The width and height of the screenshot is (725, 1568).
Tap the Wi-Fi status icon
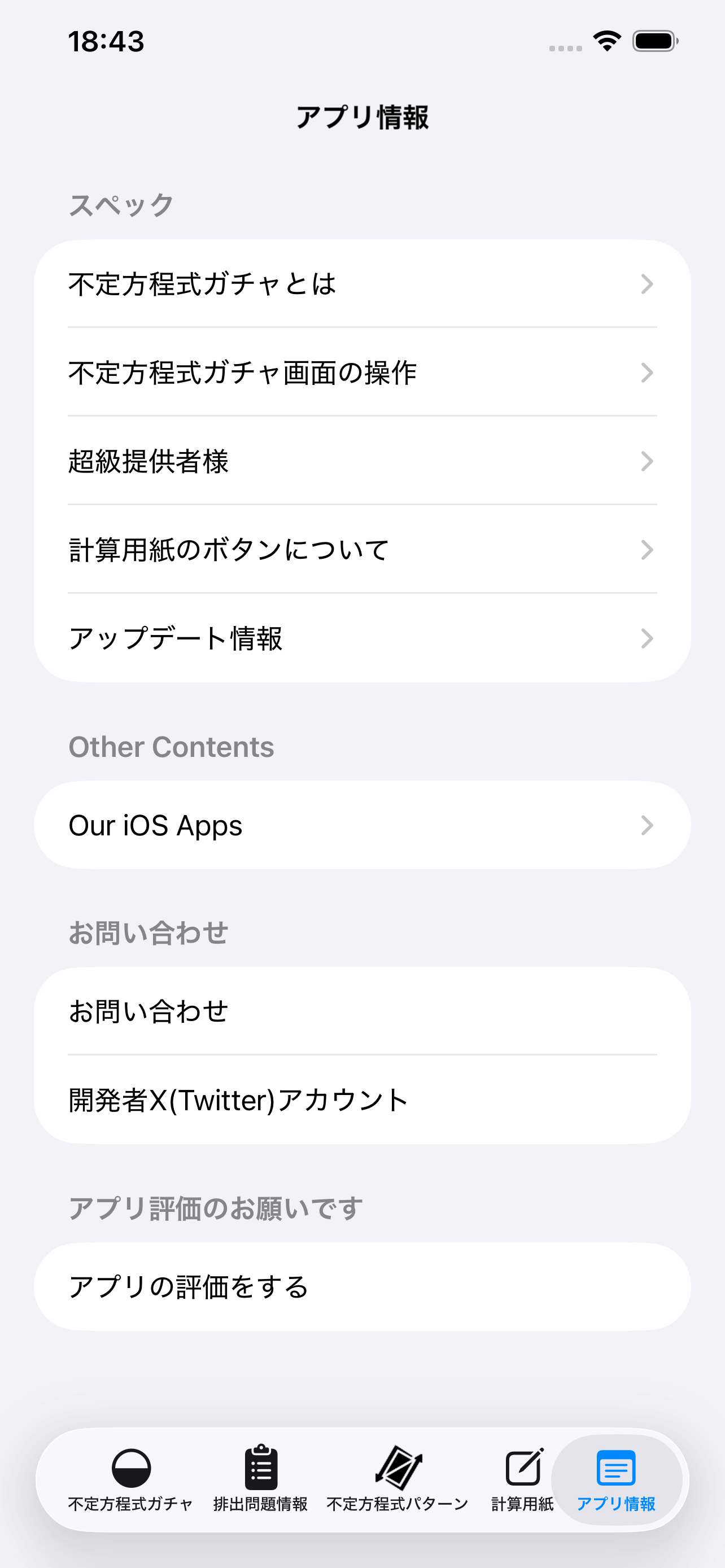pyautogui.click(x=606, y=40)
